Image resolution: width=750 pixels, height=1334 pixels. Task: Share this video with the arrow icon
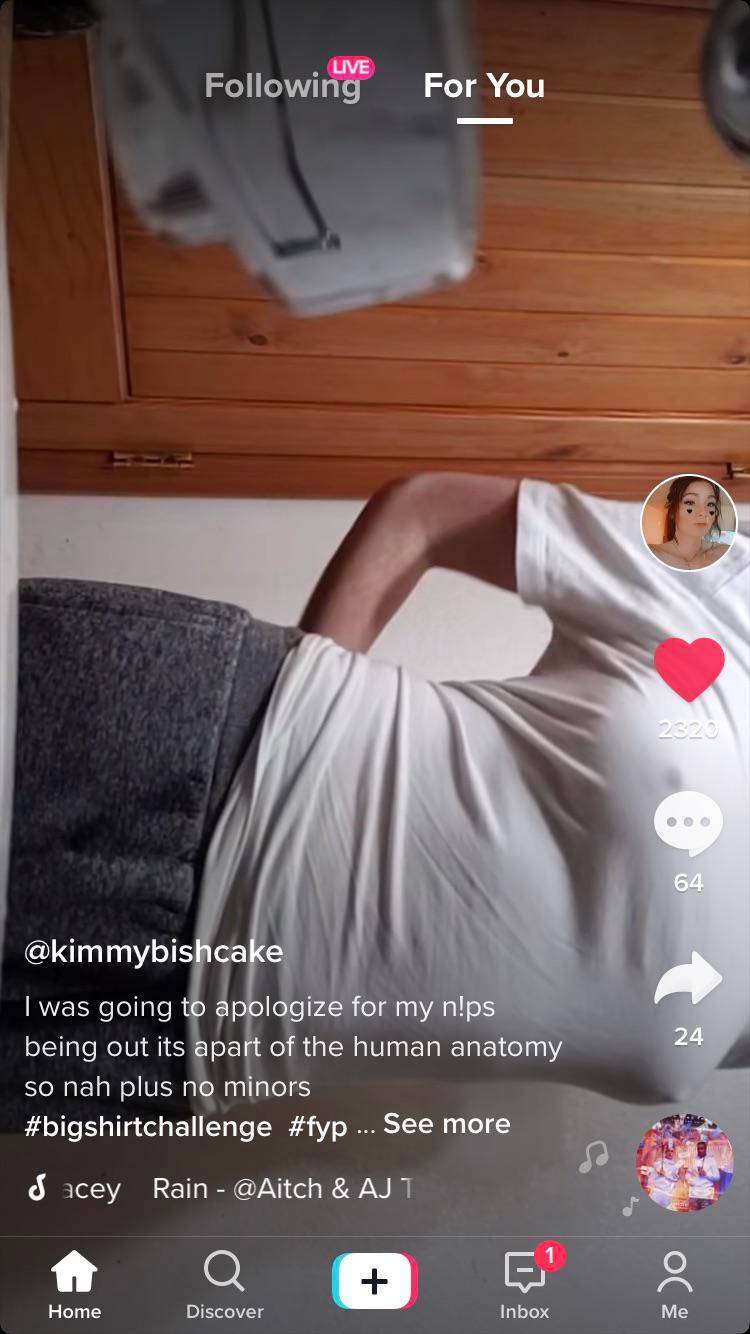[x=688, y=980]
